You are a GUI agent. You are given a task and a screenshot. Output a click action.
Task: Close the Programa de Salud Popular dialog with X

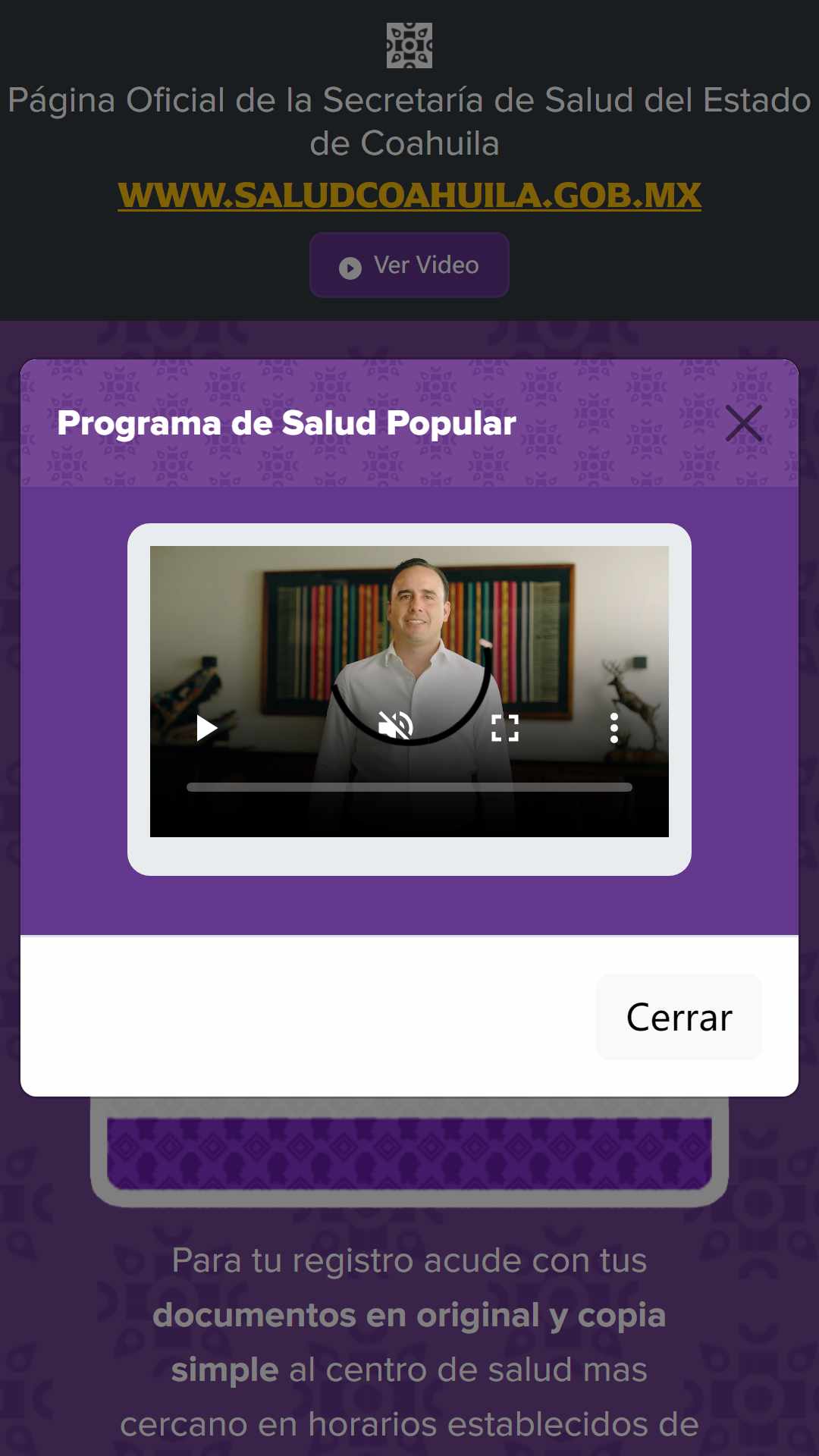point(743,423)
